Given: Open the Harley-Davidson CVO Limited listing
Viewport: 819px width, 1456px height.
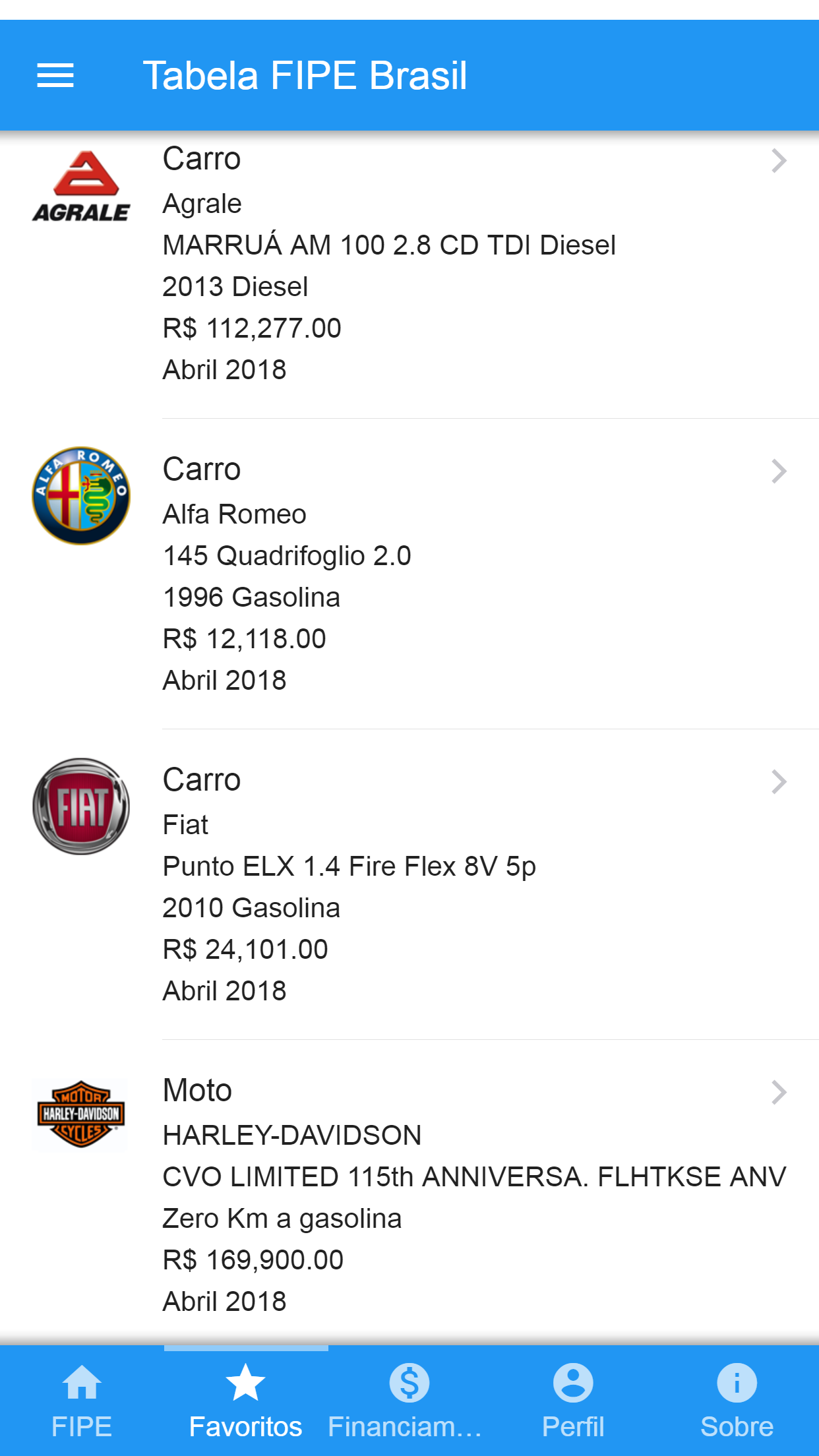Looking at the screenshot, I should click(409, 1195).
